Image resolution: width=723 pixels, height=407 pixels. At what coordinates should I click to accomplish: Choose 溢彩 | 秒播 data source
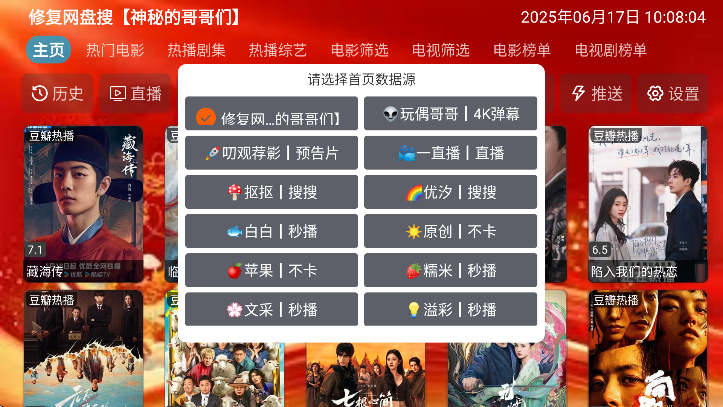450,309
